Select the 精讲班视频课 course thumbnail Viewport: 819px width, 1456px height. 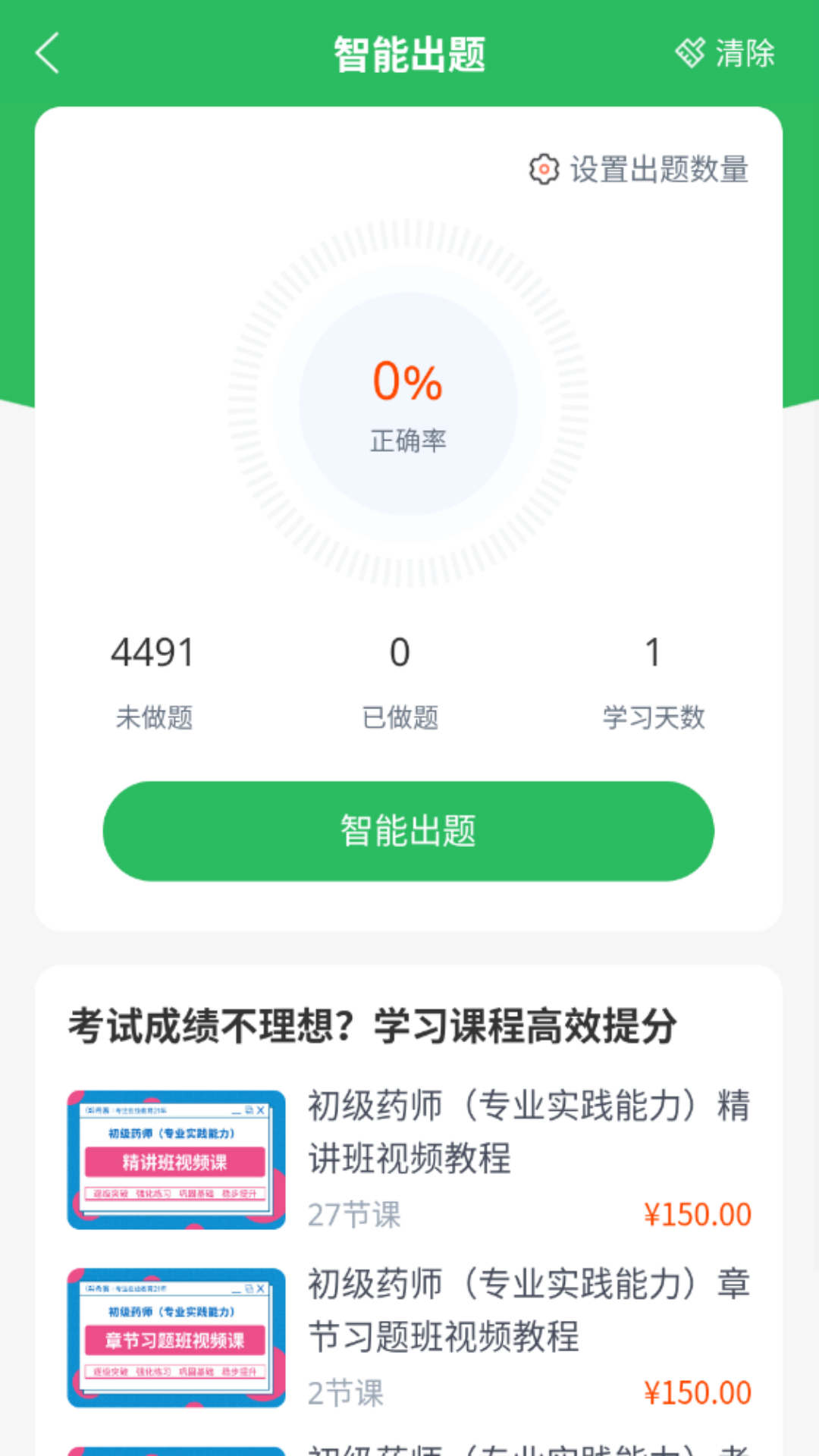[x=175, y=1158]
